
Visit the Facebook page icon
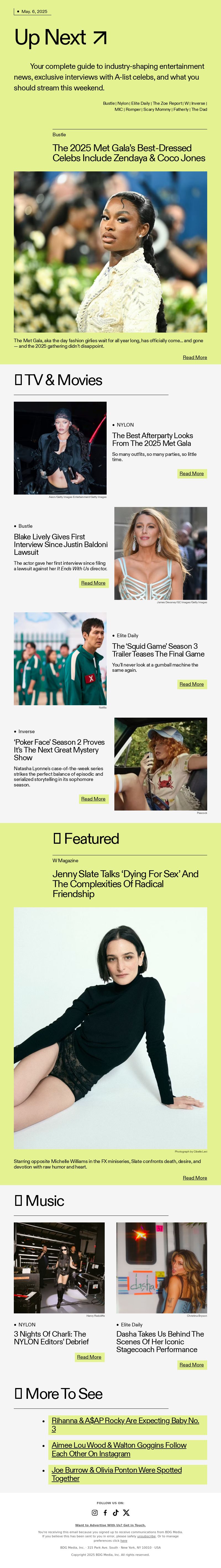[105, 1513]
